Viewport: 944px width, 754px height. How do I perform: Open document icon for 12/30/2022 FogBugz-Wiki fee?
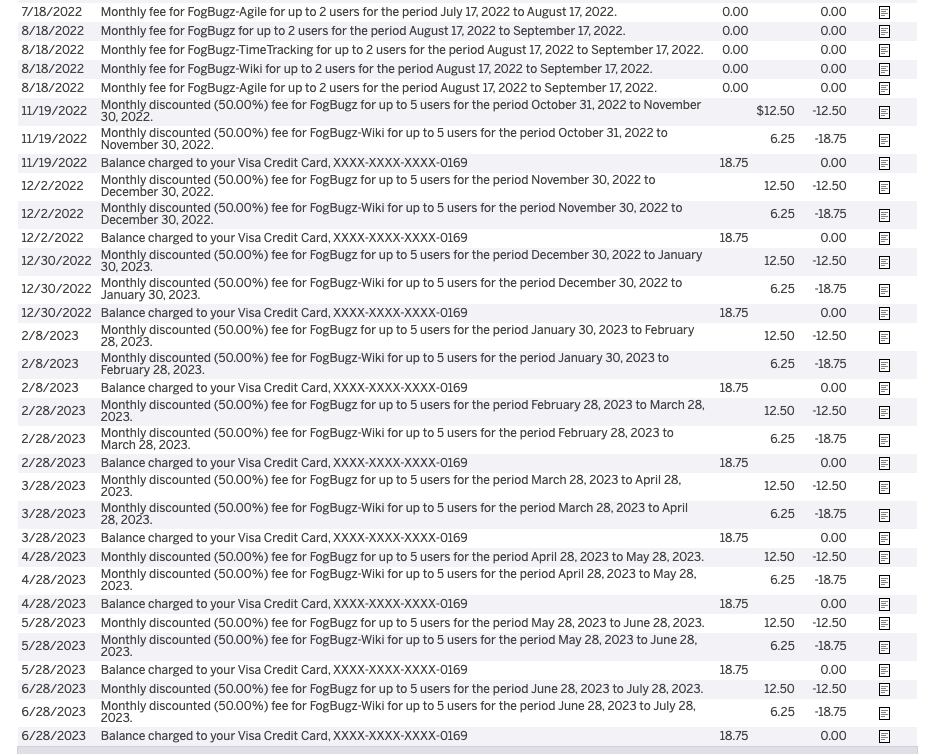(x=884, y=290)
